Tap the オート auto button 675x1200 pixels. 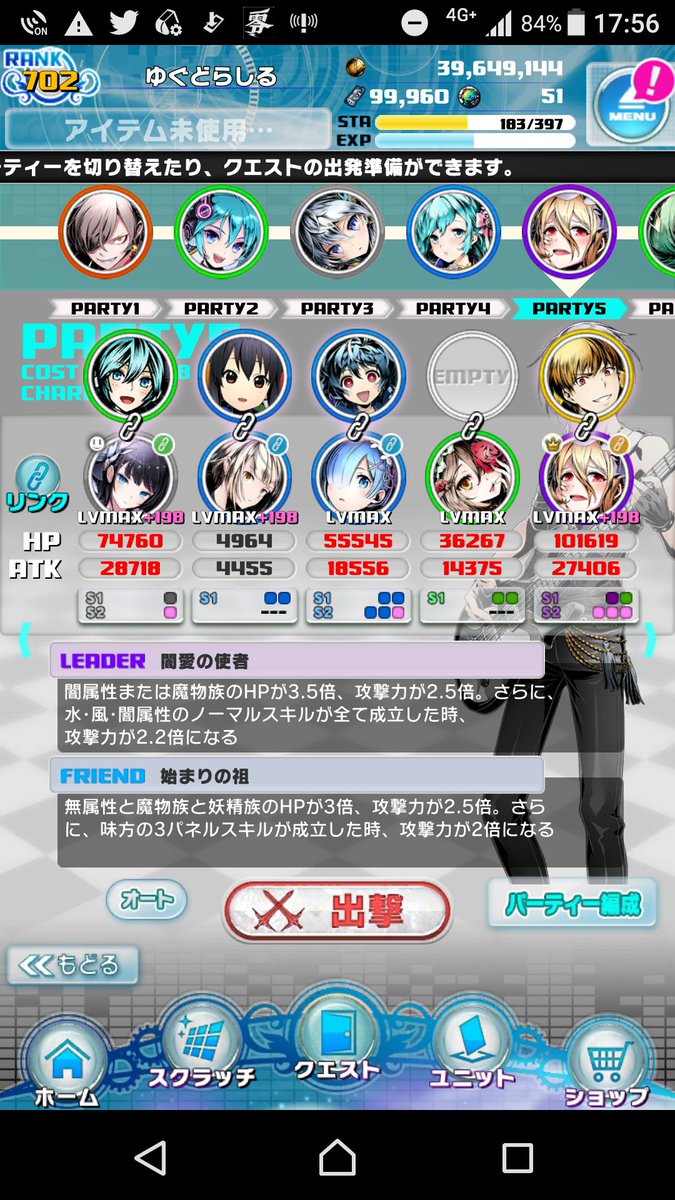pyautogui.click(x=147, y=899)
